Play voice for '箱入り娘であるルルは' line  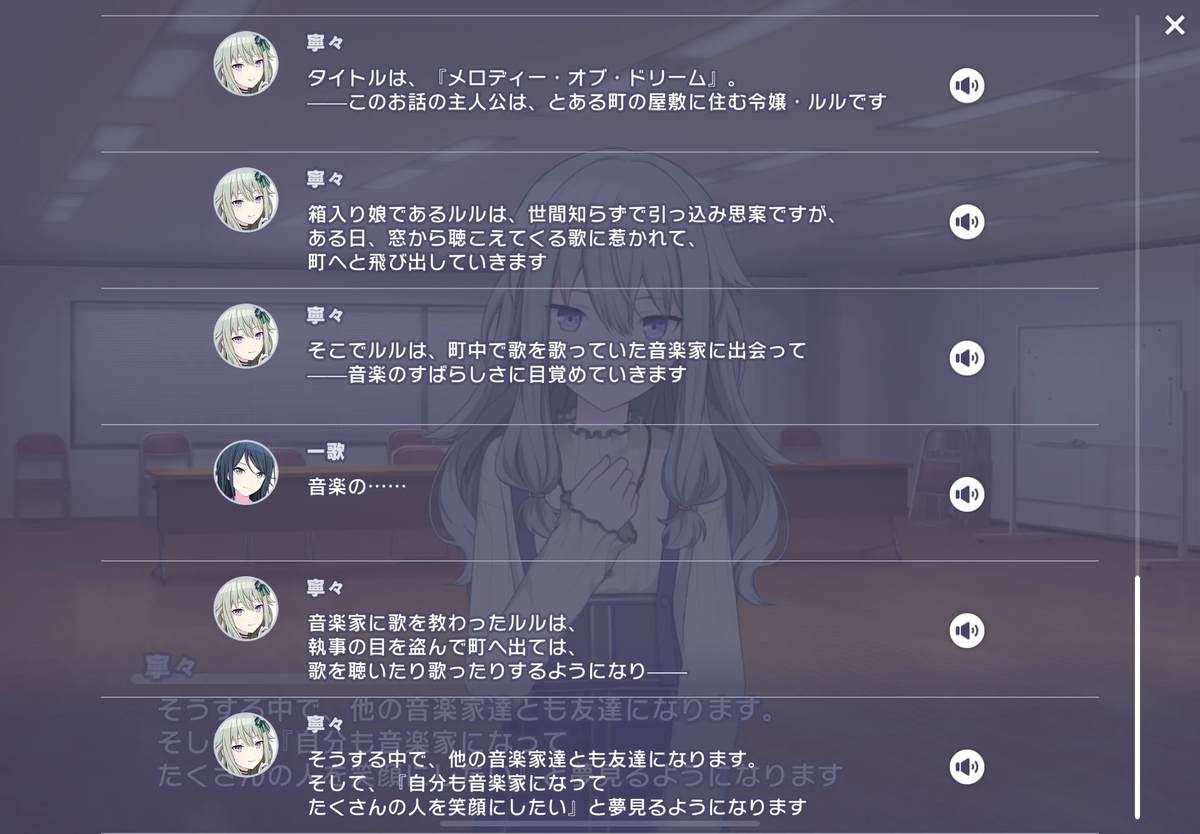pyautogui.click(x=966, y=222)
